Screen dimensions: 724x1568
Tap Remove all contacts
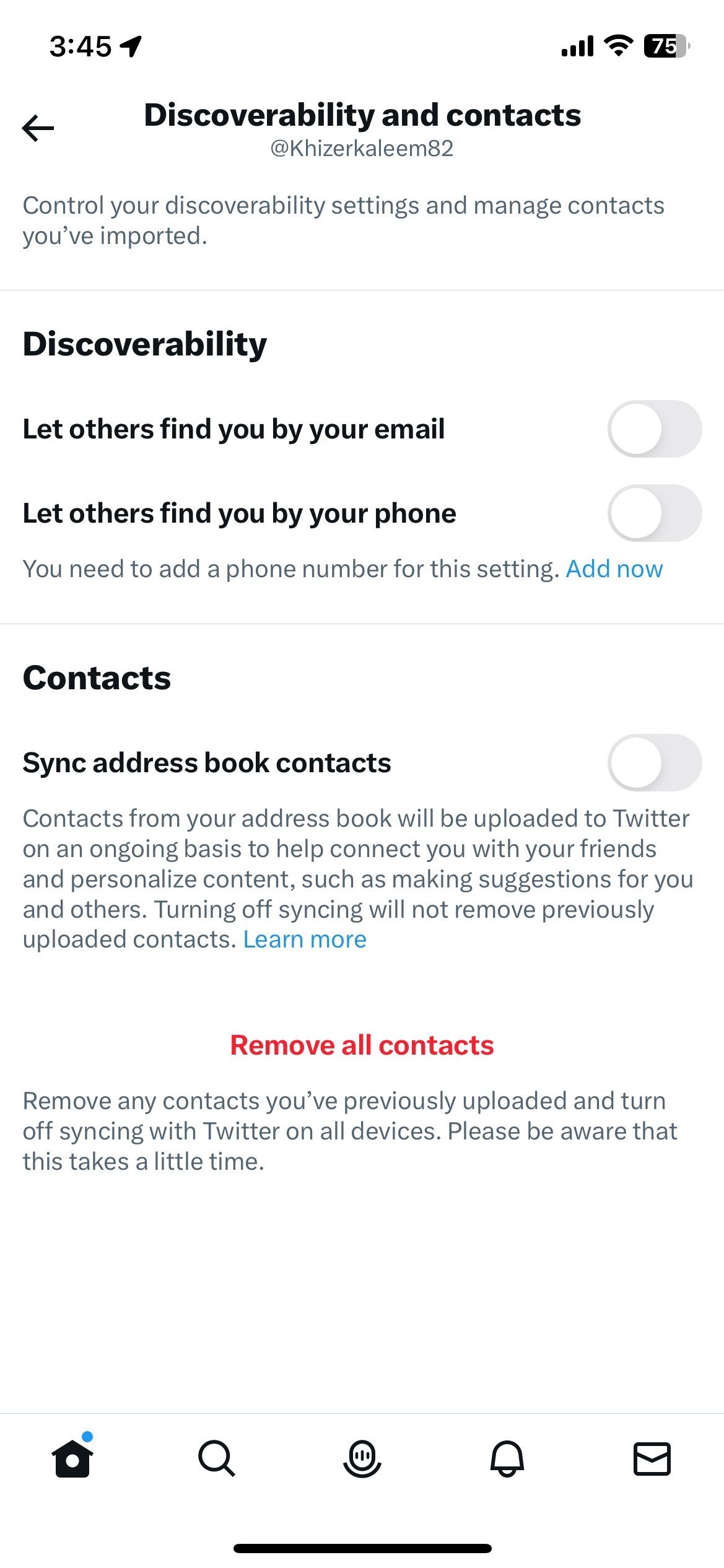tap(362, 1045)
